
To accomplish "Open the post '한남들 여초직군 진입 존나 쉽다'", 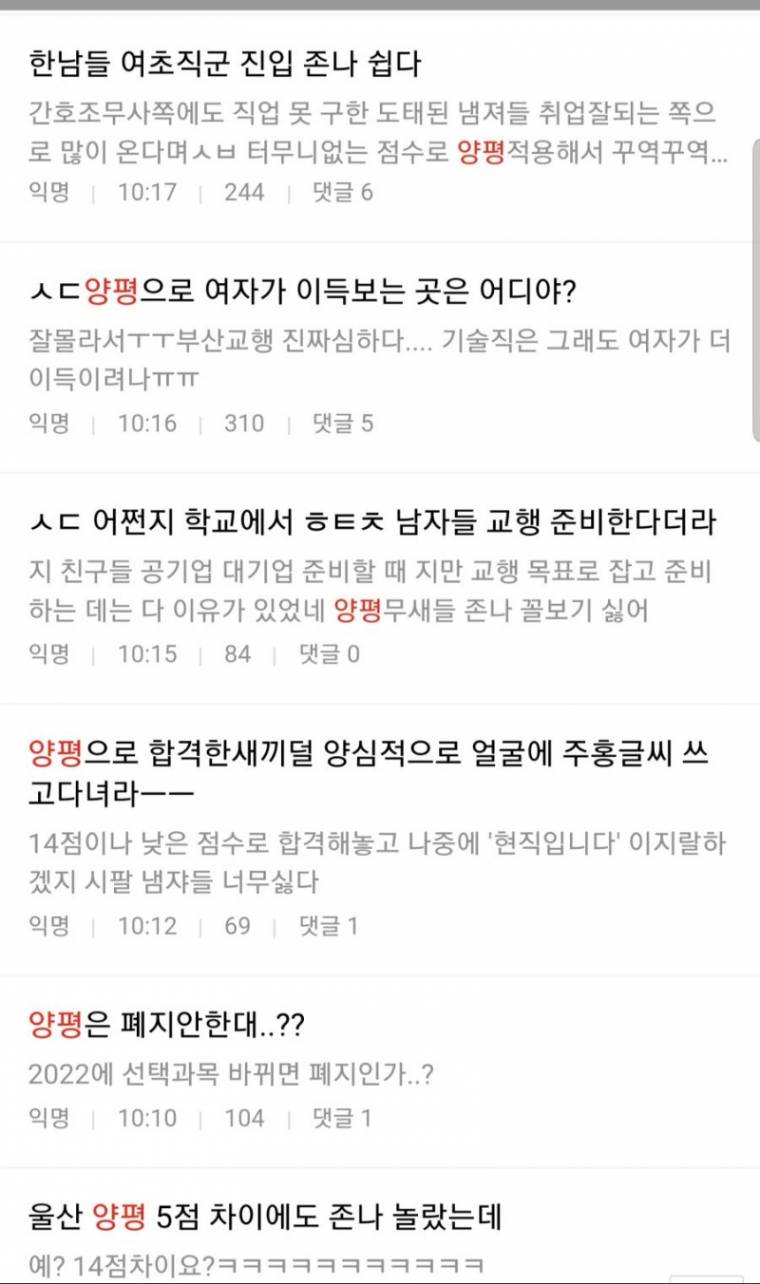I will pos(225,64).
